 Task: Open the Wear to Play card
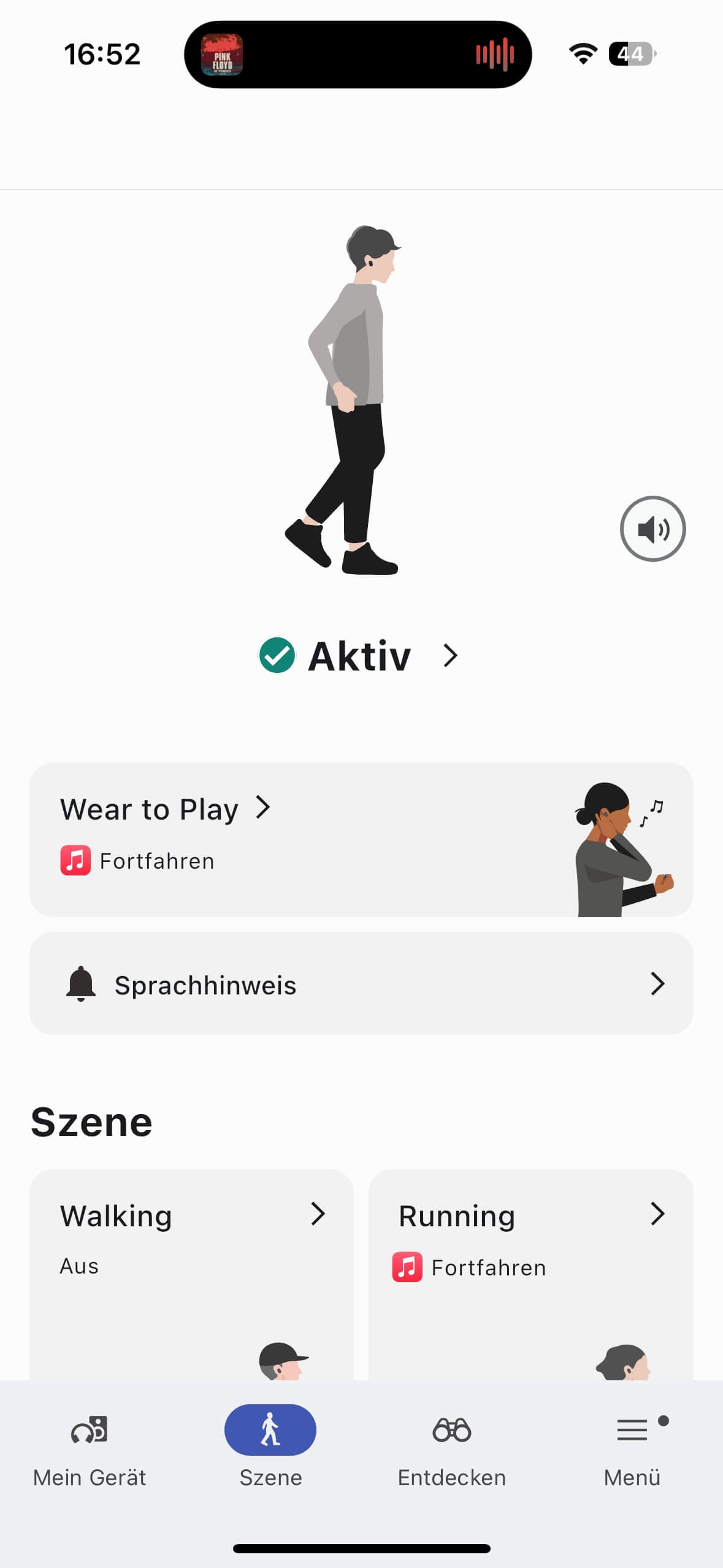361,839
